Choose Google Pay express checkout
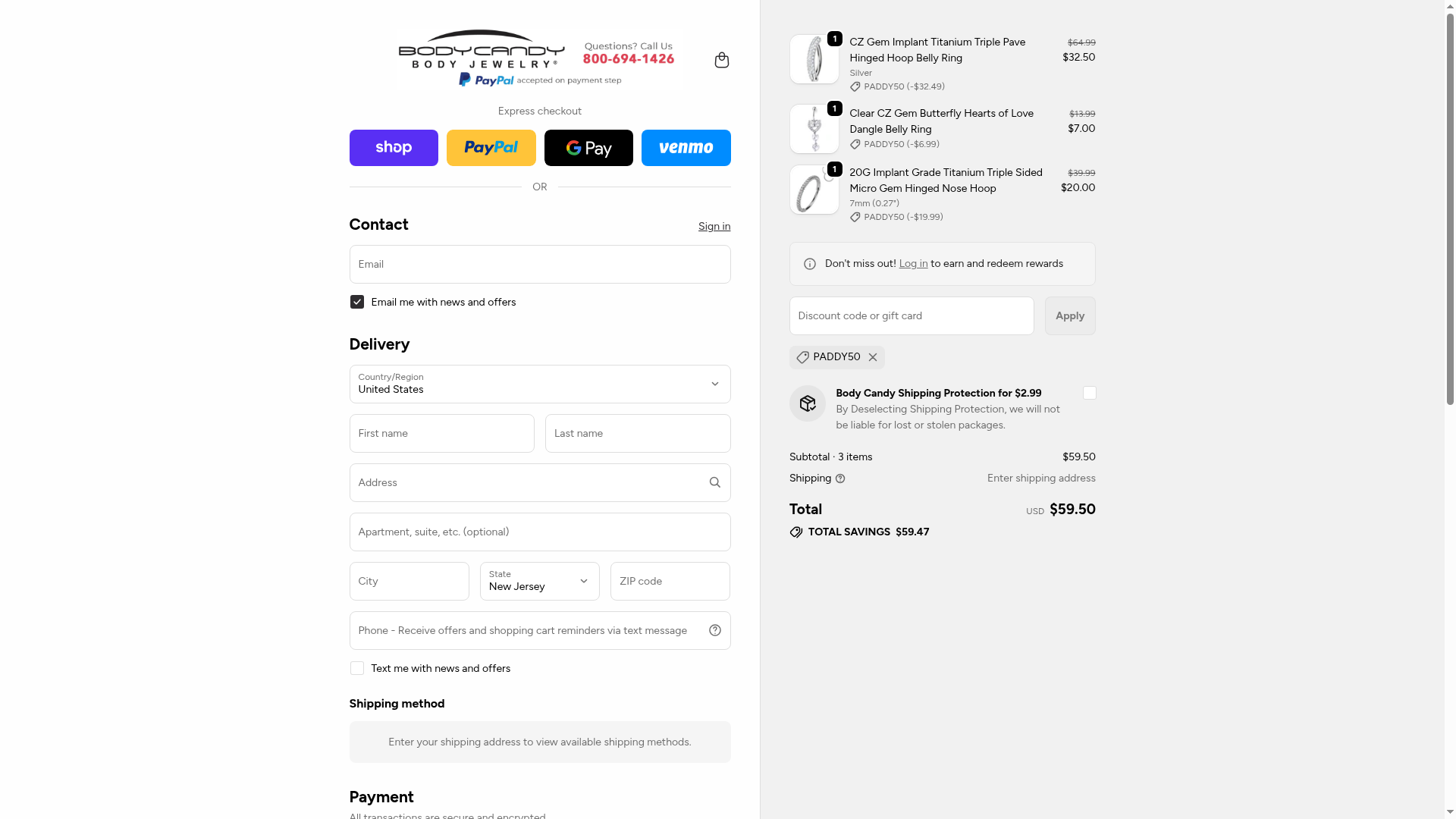This screenshot has width=1456, height=819. [x=588, y=148]
